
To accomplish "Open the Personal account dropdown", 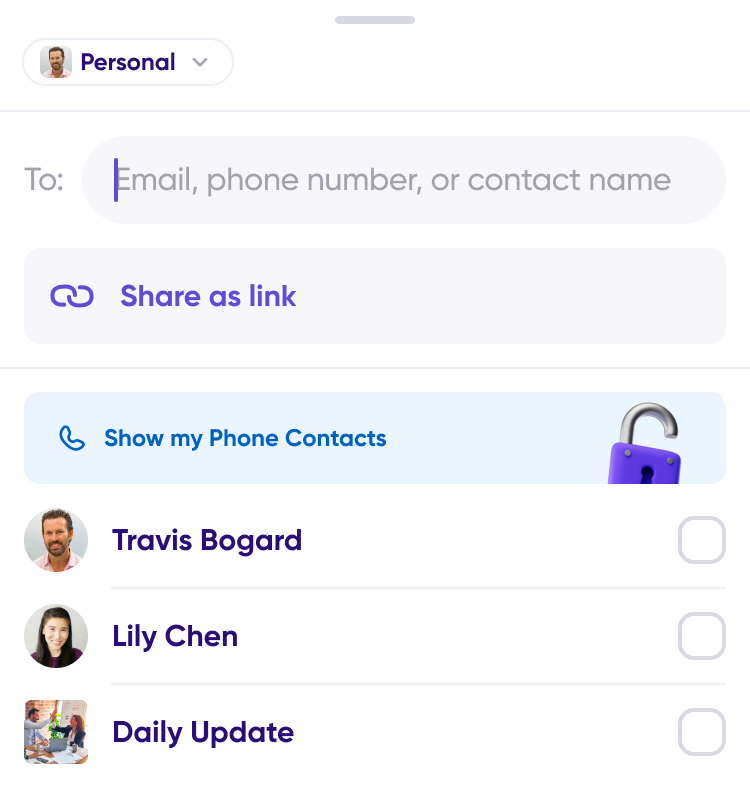I will 128,62.
